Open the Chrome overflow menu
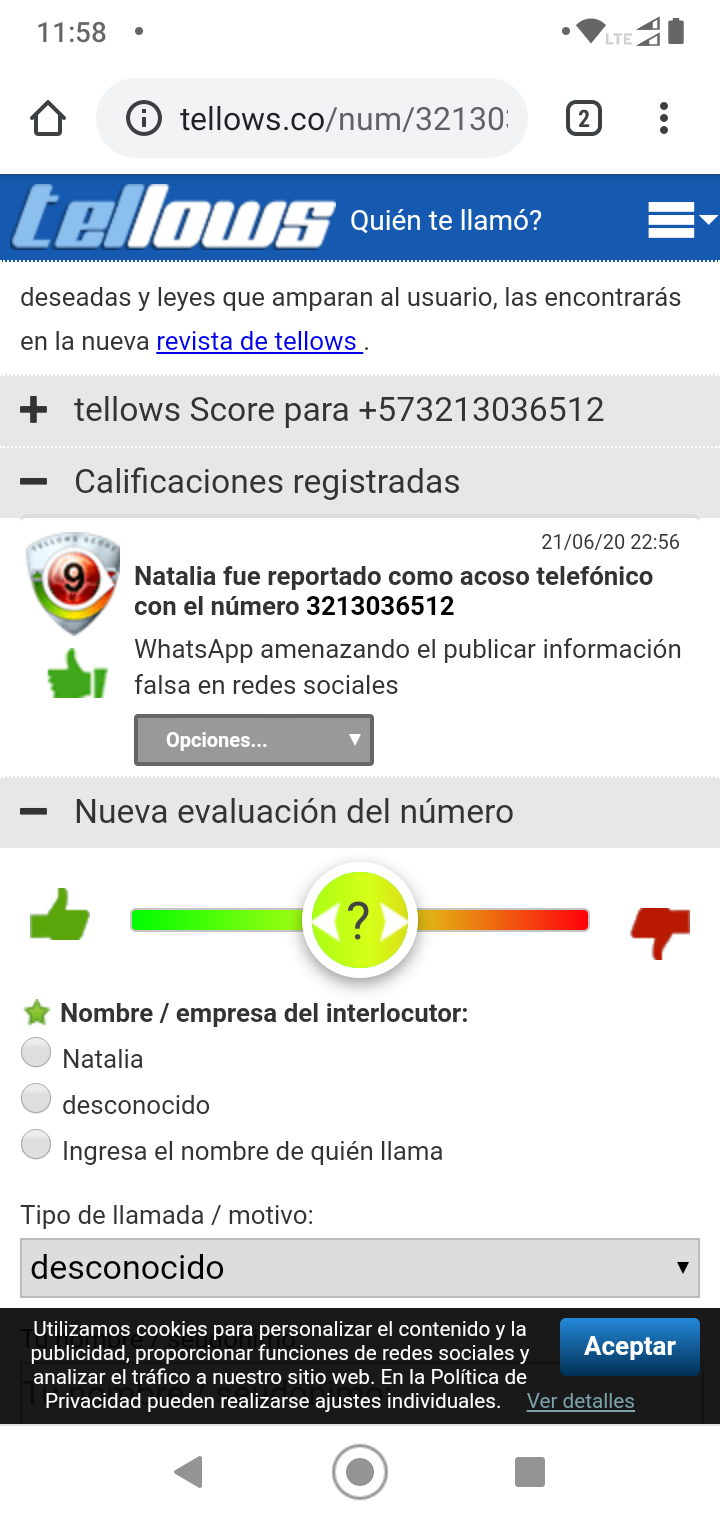The height and width of the screenshot is (1520, 720). 663,119
